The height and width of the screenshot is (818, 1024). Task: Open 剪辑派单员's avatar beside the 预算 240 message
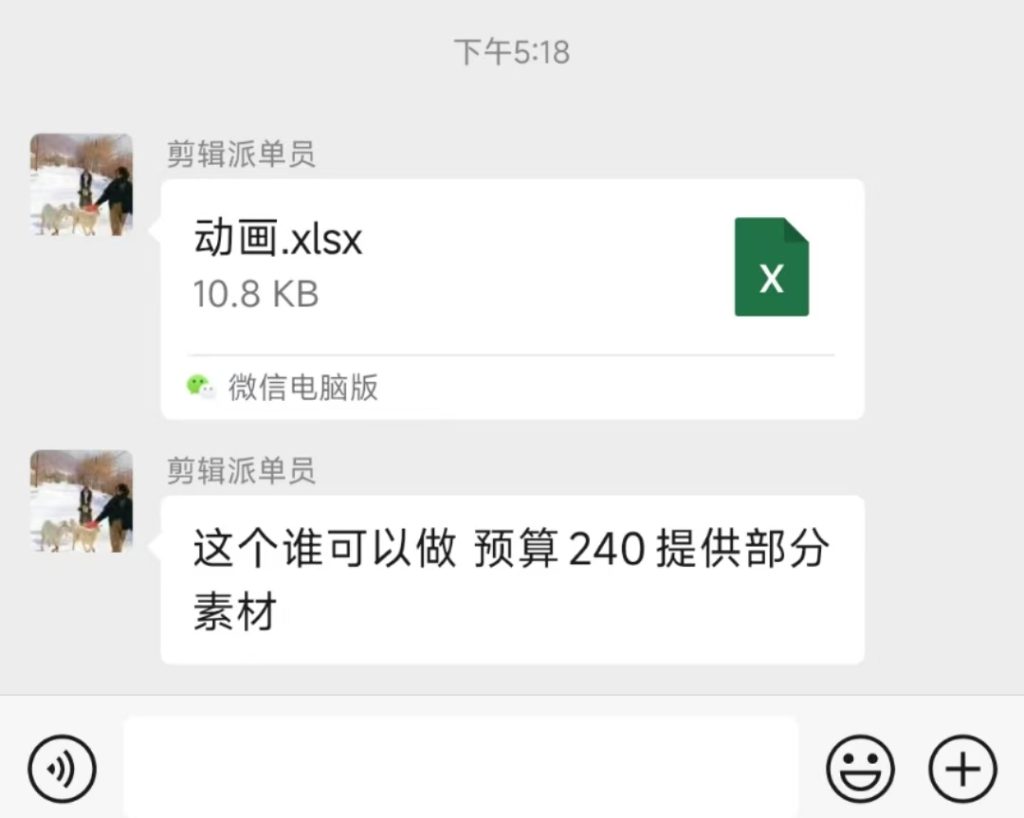(x=81, y=501)
